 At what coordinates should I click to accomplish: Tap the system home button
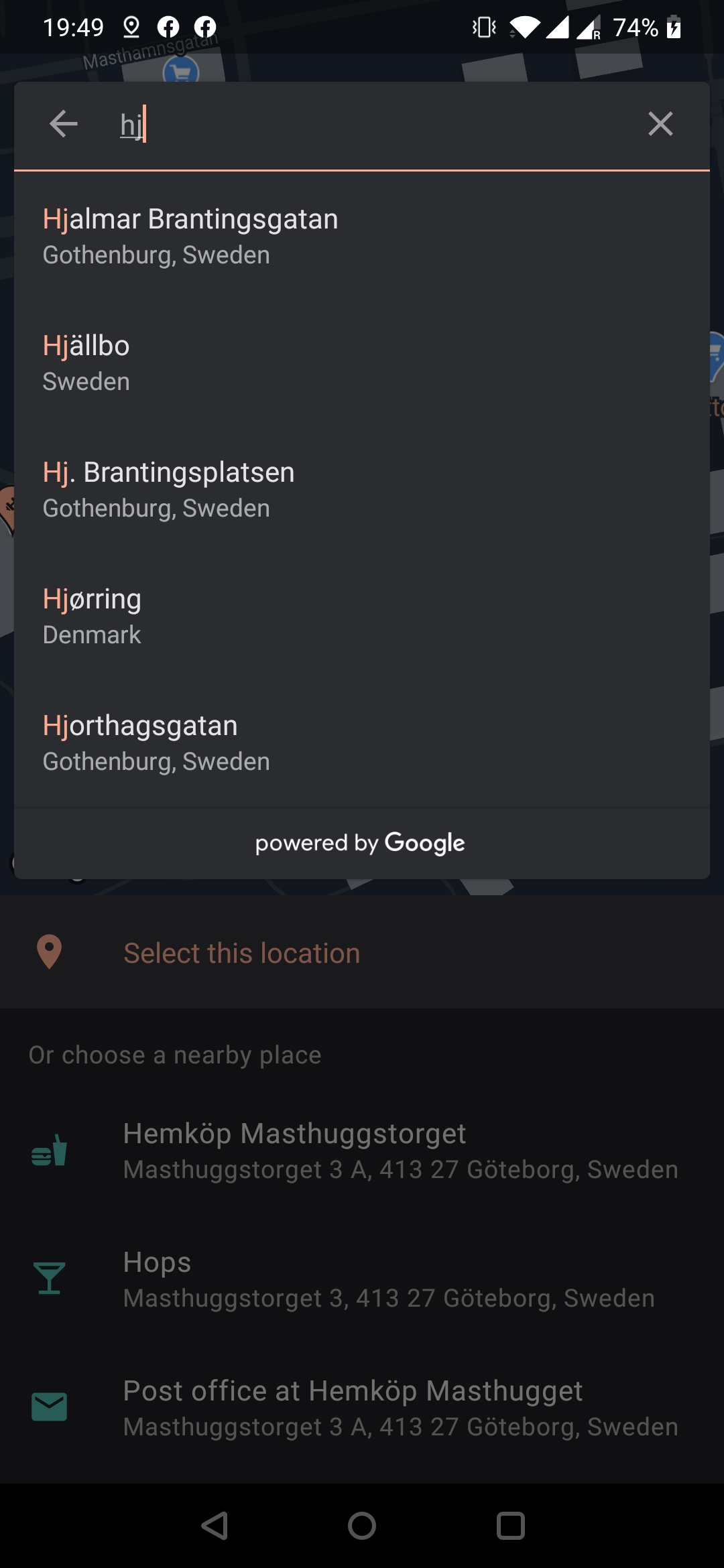click(362, 1526)
